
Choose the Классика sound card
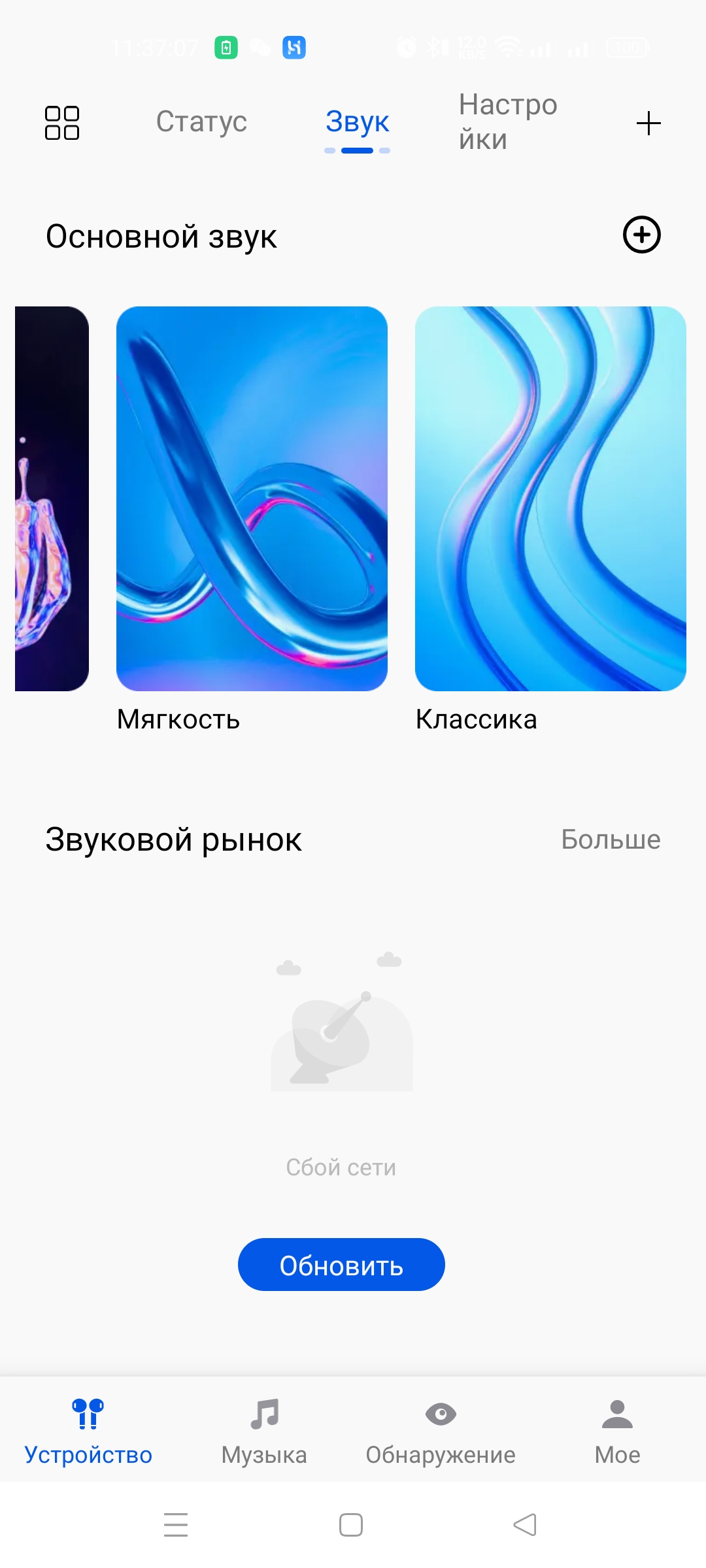tap(550, 498)
